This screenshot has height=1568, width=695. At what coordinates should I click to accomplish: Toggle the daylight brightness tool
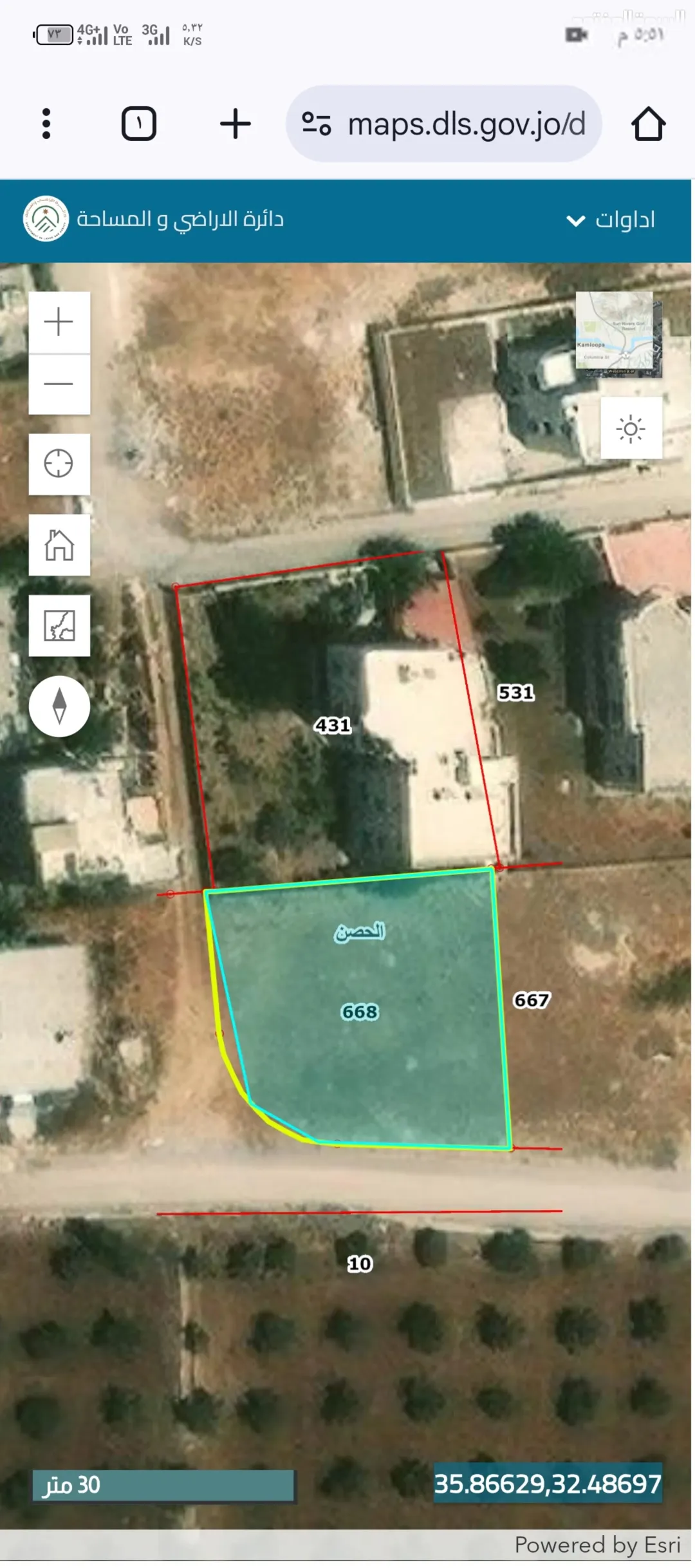click(631, 428)
